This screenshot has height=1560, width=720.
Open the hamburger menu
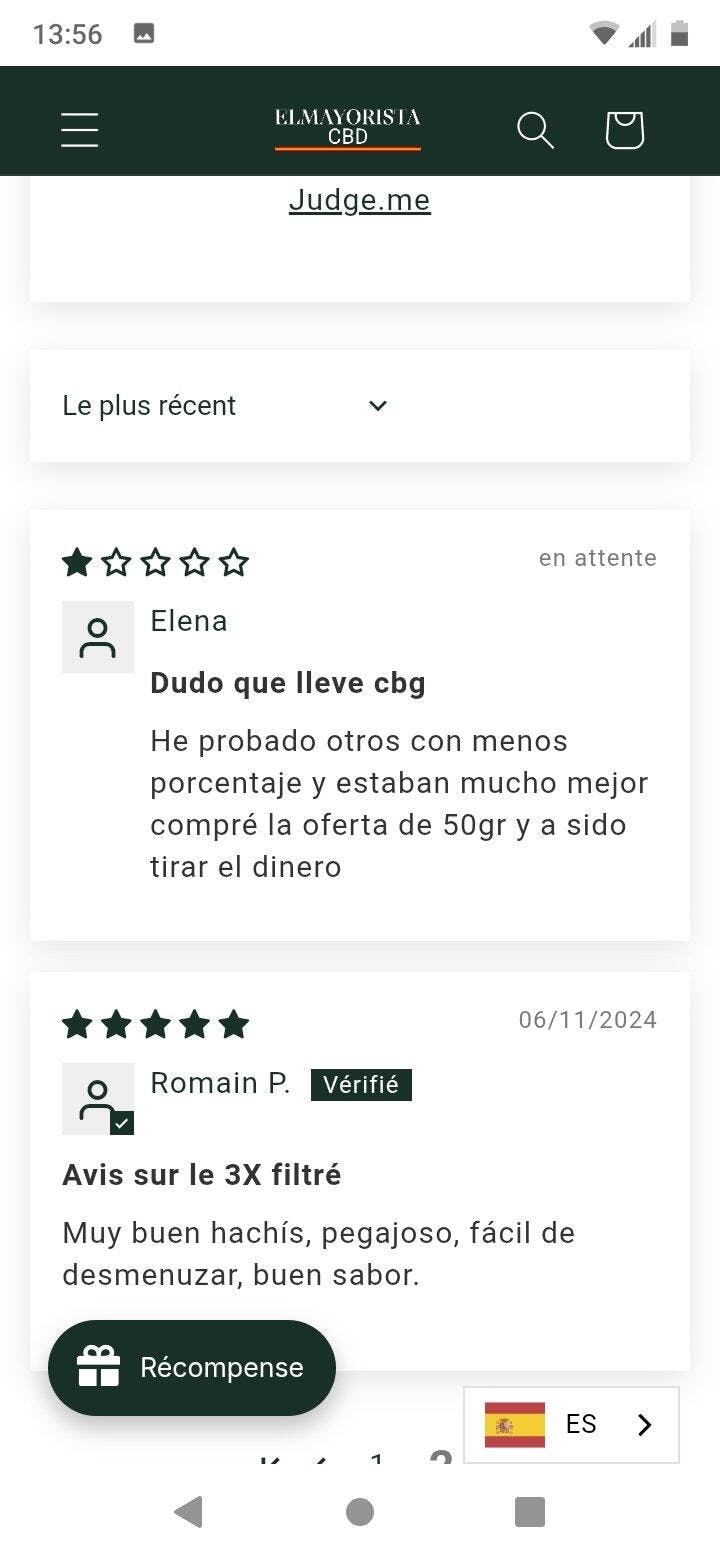(x=80, y=130)
